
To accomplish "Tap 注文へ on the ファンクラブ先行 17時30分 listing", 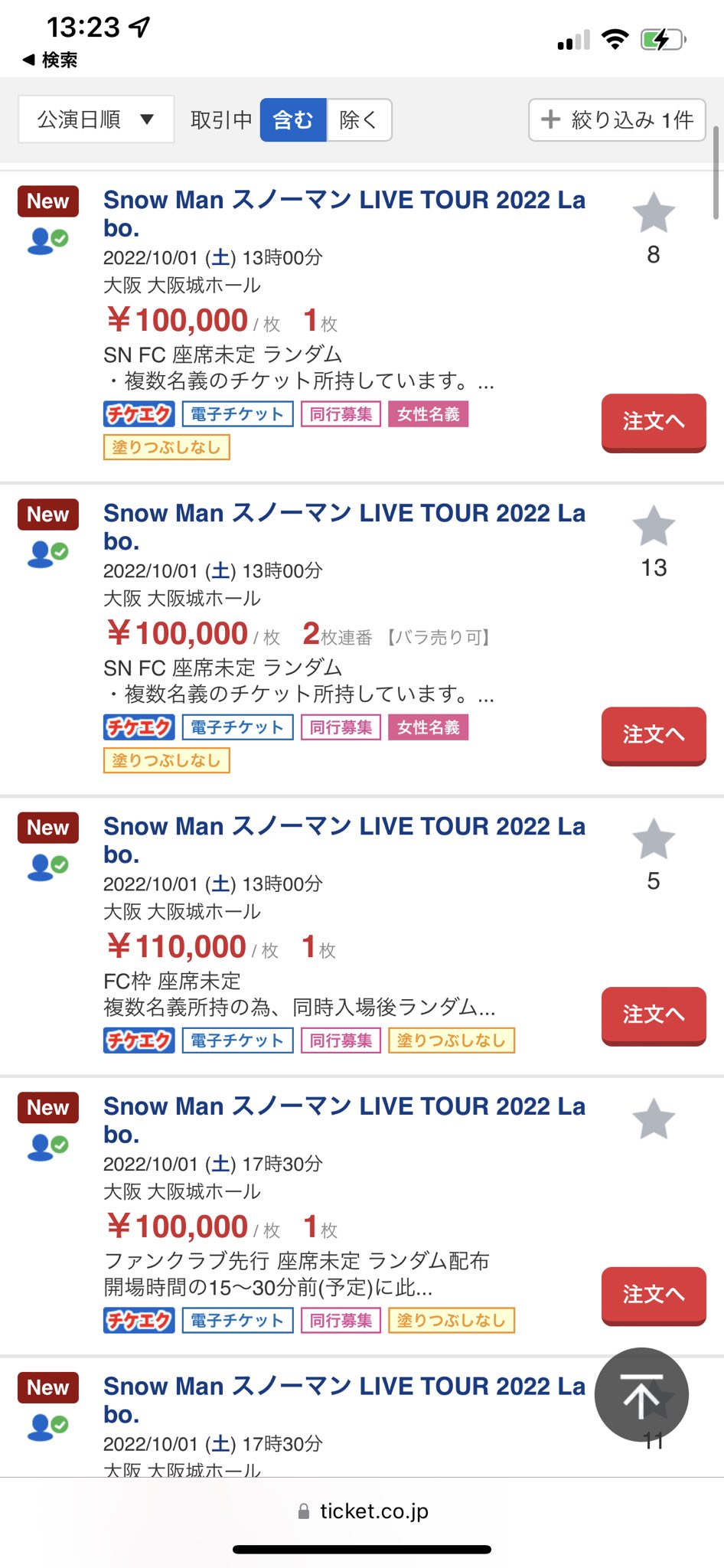I will pyautogui.click(x=654, y=1295).
